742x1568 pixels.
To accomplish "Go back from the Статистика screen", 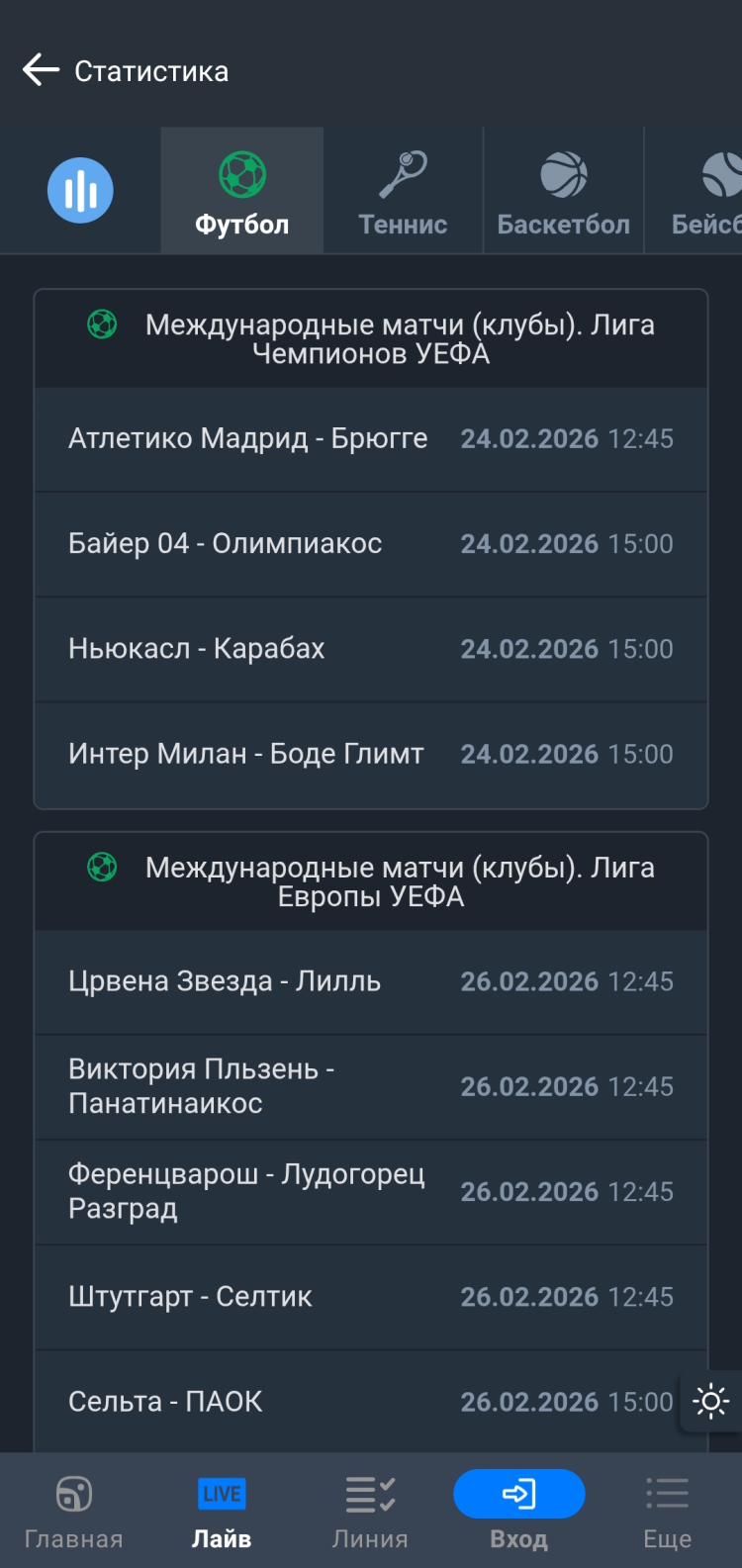I will pos(41,70).
